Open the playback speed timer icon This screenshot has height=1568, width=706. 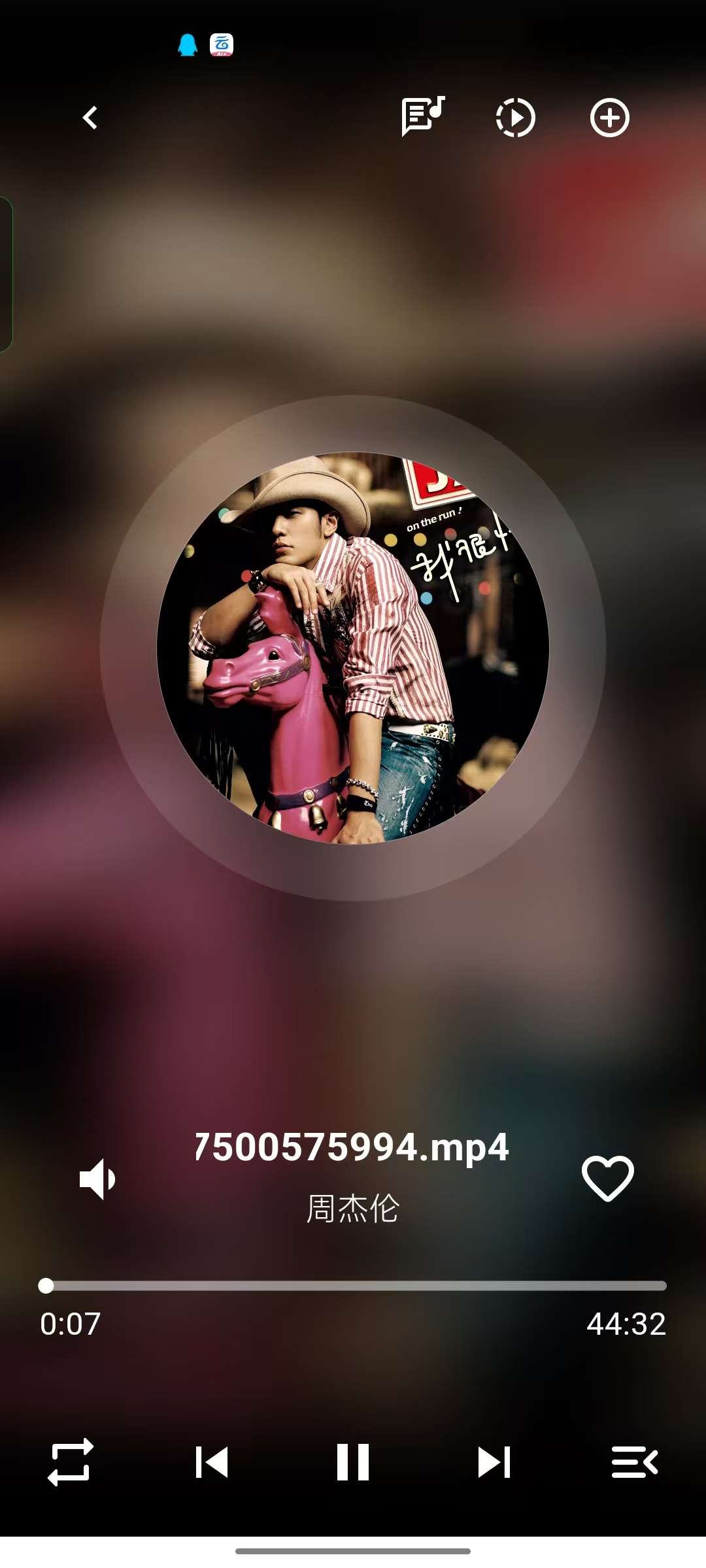pos(515,118)
